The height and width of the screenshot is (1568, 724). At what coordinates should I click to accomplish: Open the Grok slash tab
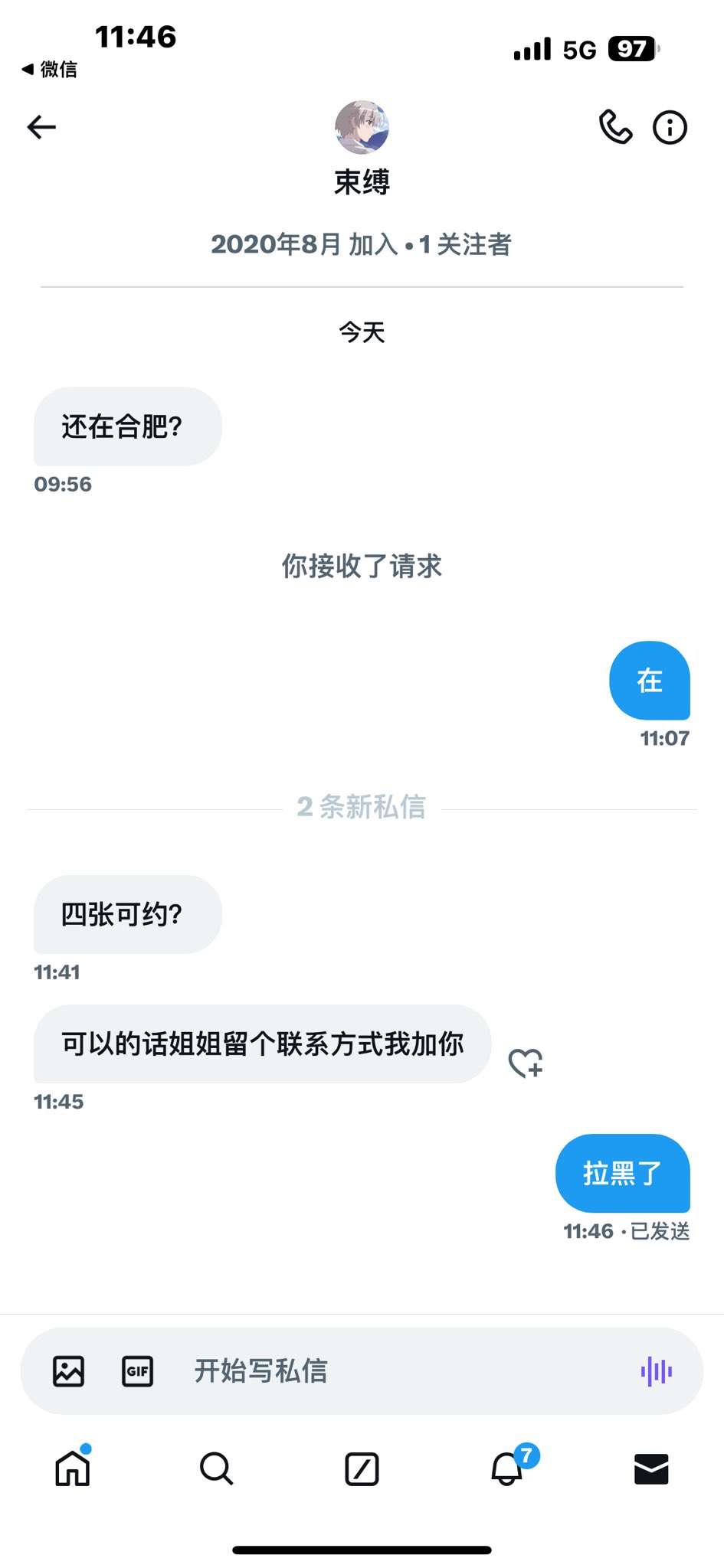(362, 1468)
